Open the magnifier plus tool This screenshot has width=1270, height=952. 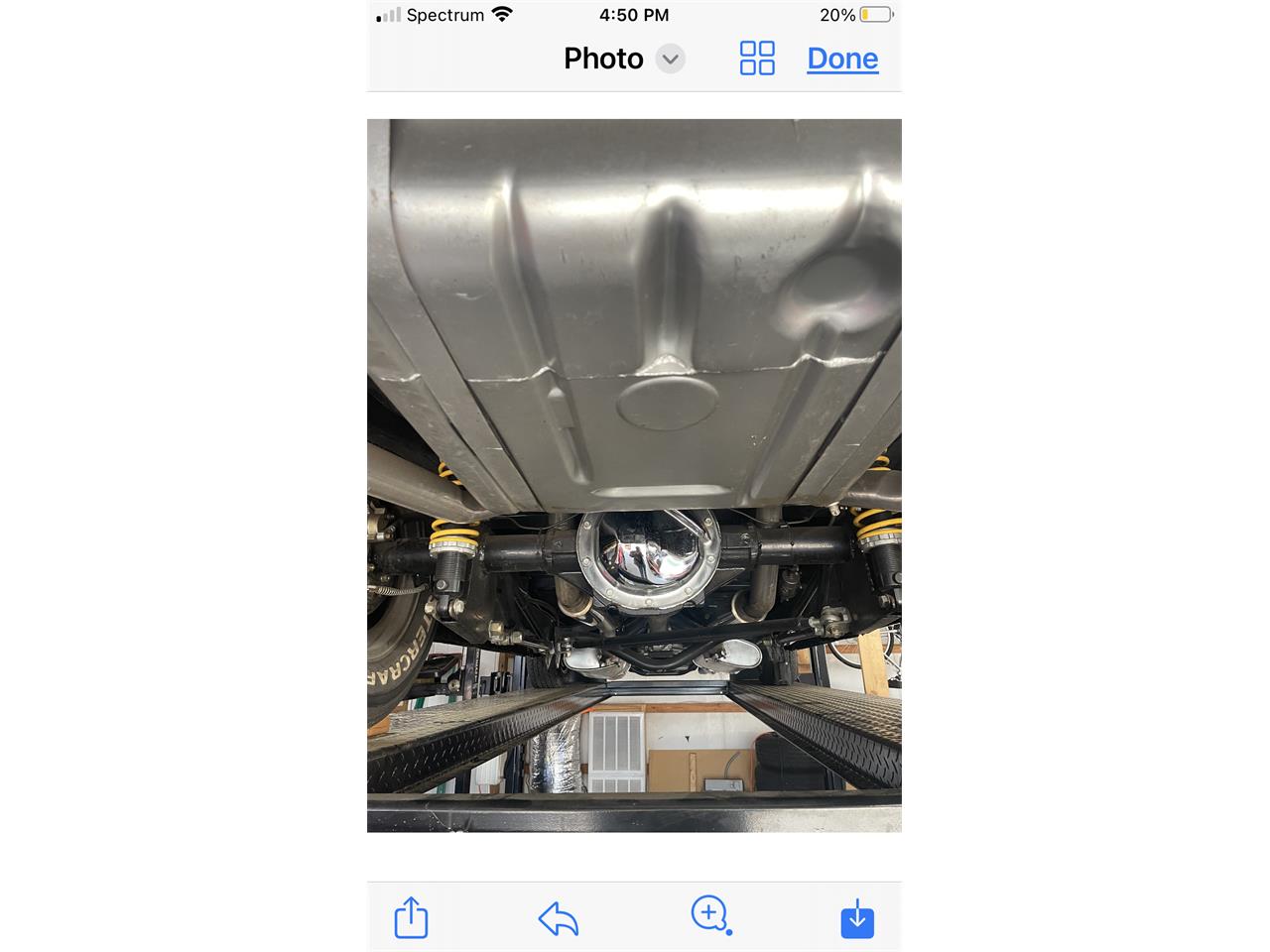point(710,914)
